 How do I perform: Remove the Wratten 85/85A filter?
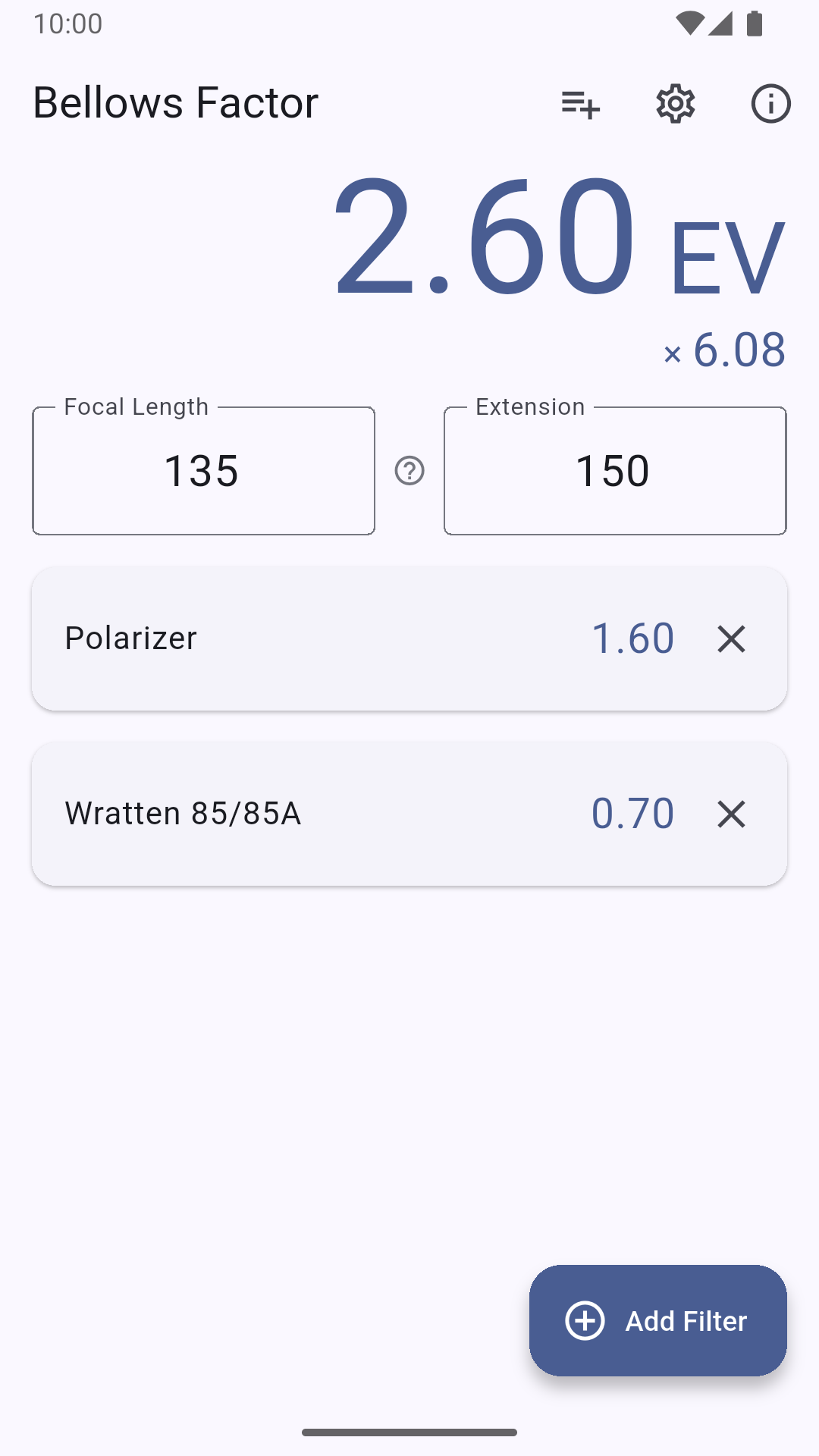tap(731, 814)
